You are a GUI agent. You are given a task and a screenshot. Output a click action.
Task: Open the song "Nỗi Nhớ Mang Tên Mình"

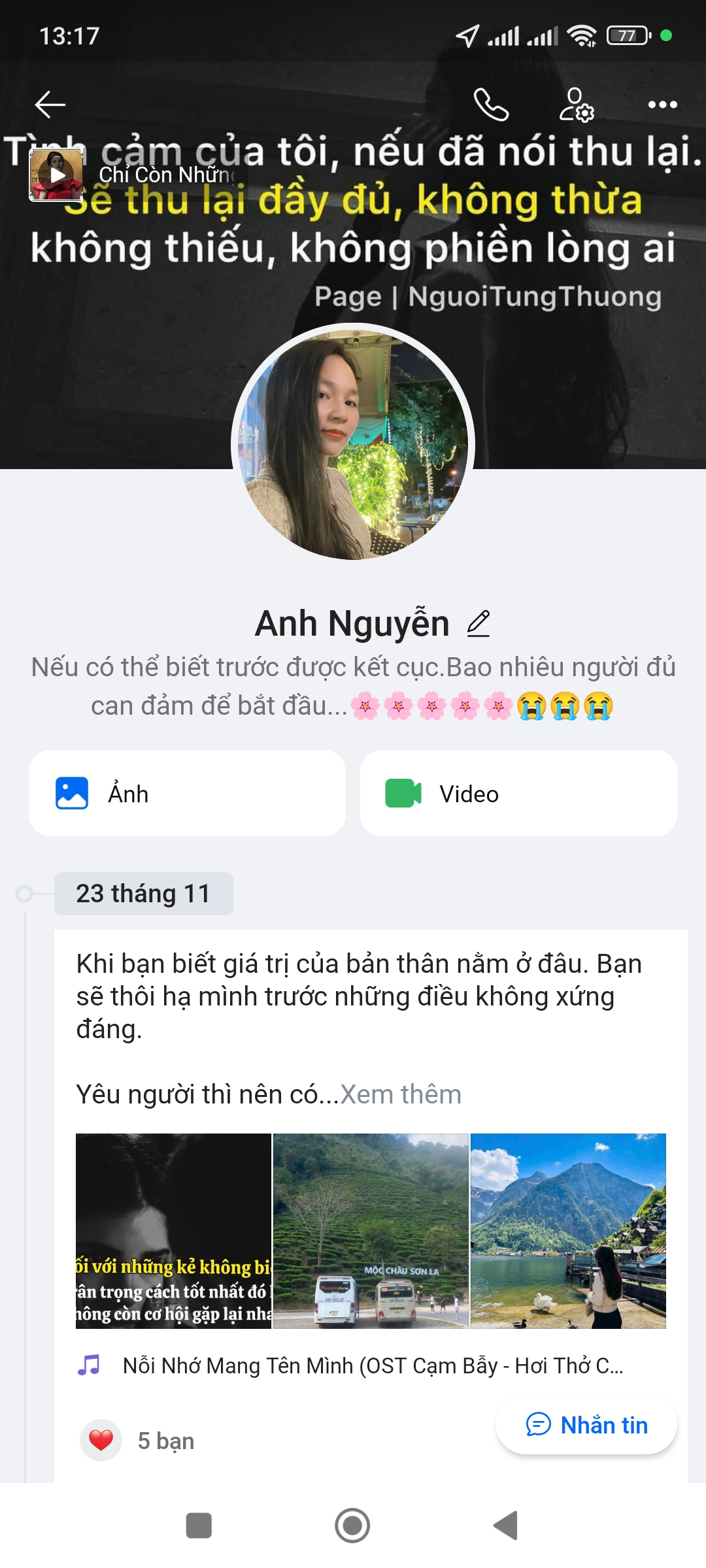(x=373, y=1365)
